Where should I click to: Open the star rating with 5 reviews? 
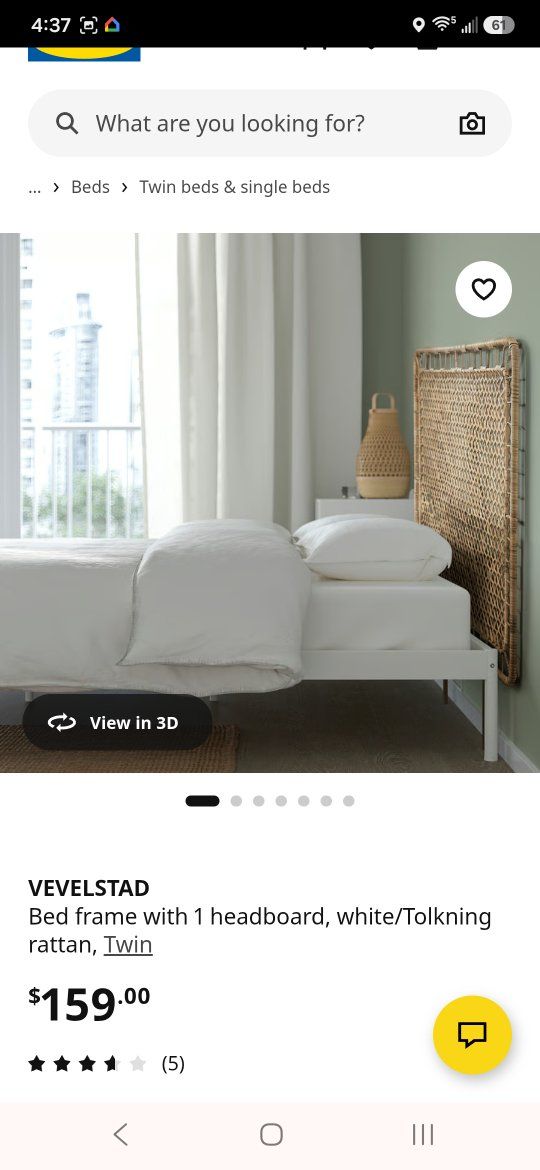click(106, 1063)
